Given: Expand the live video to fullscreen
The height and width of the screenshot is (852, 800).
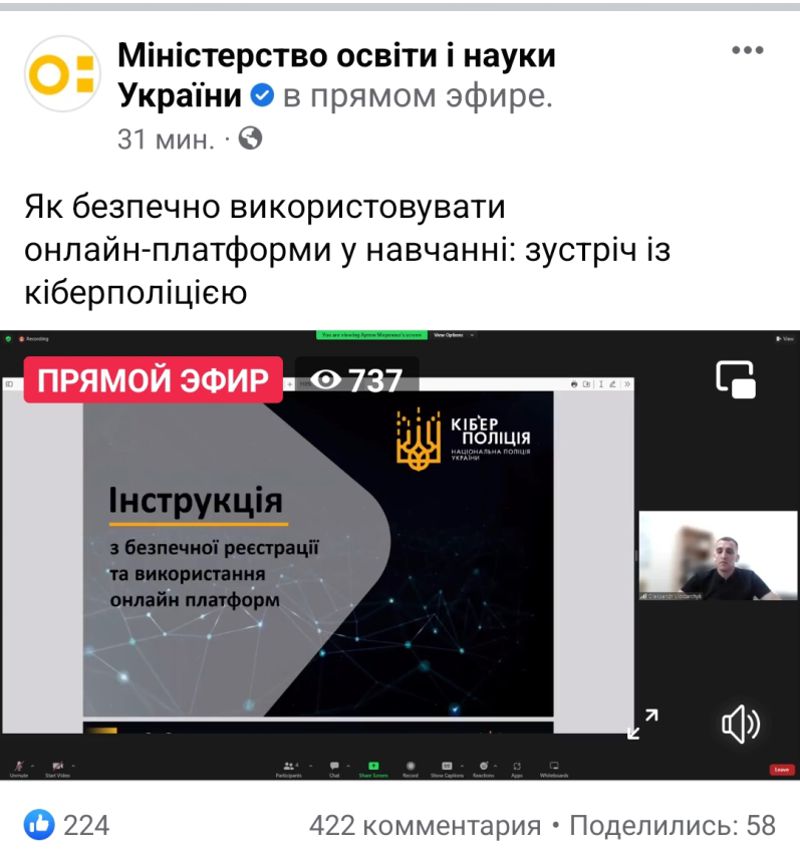Looking at the screenshot, I should [642, 724].
